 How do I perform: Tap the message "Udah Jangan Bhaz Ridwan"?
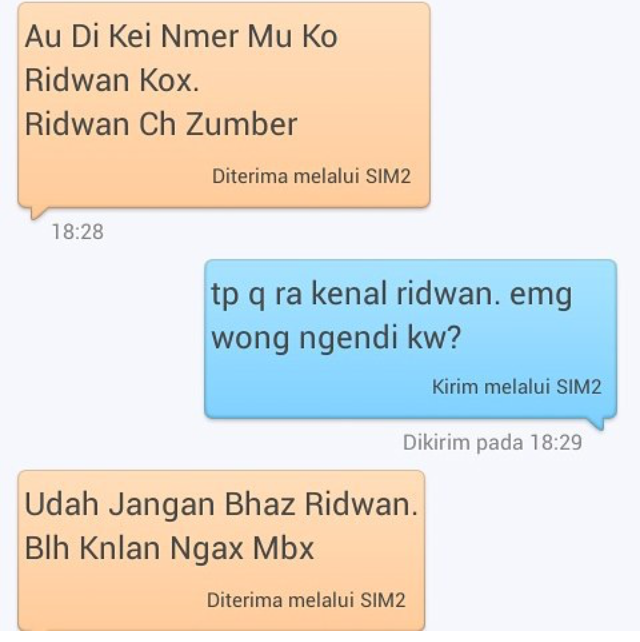pyautogui.click(x=221, y=549)
